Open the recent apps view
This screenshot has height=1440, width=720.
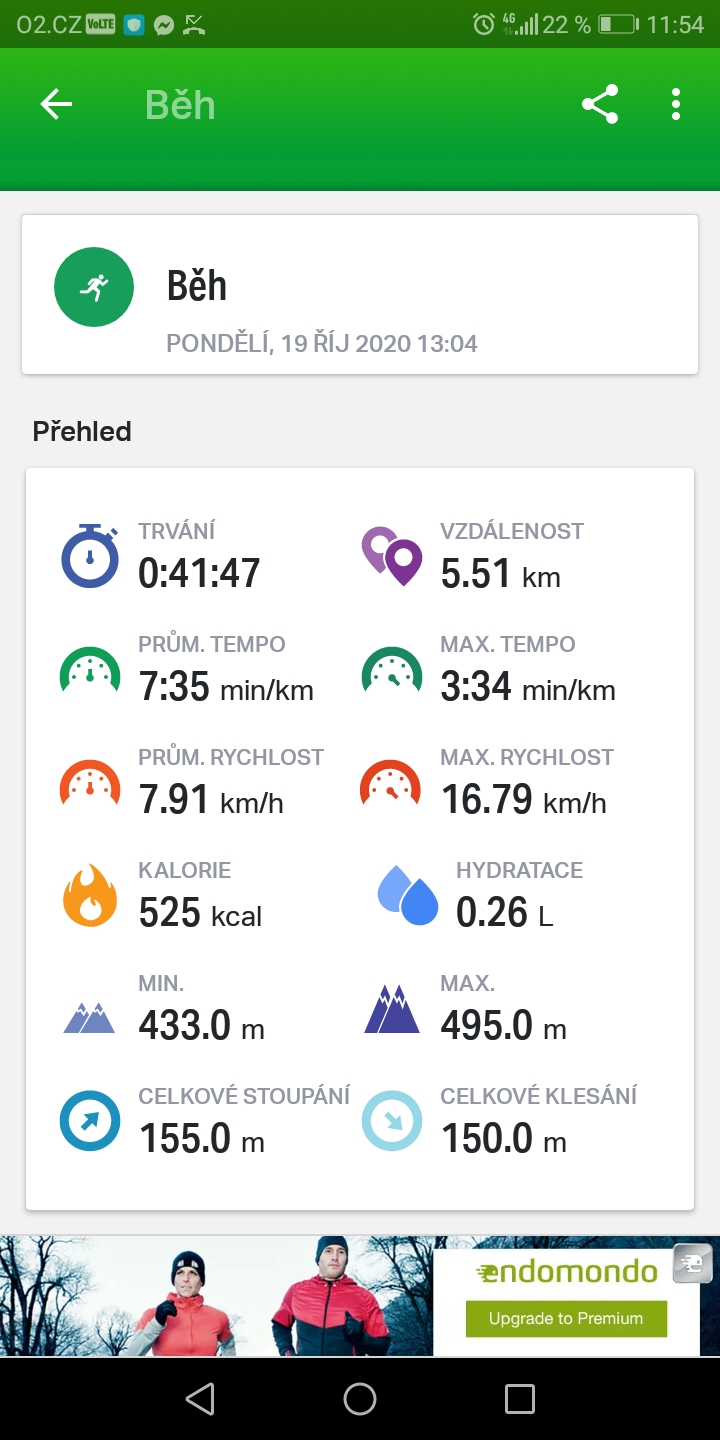[520, 1399]
